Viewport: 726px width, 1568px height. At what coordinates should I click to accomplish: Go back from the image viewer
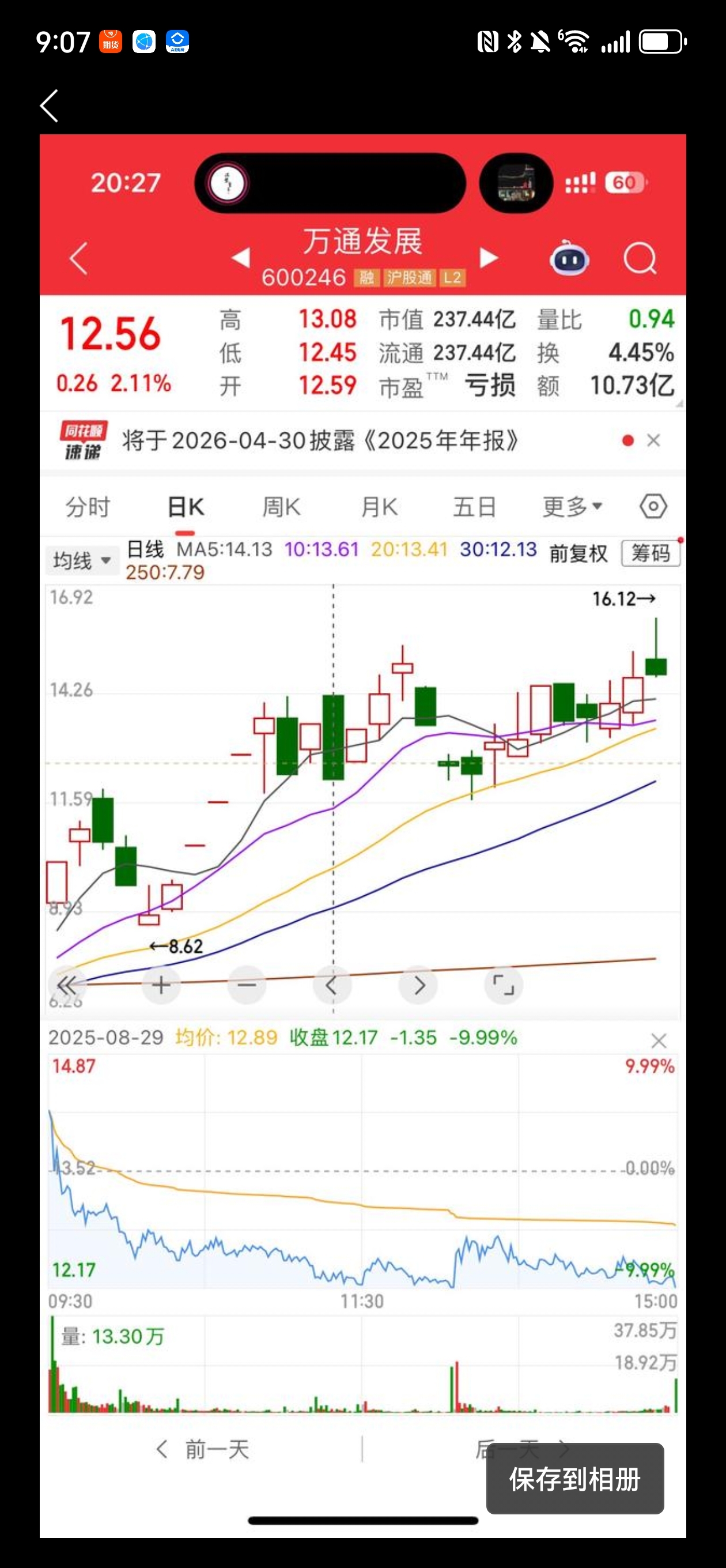point(50,106)
